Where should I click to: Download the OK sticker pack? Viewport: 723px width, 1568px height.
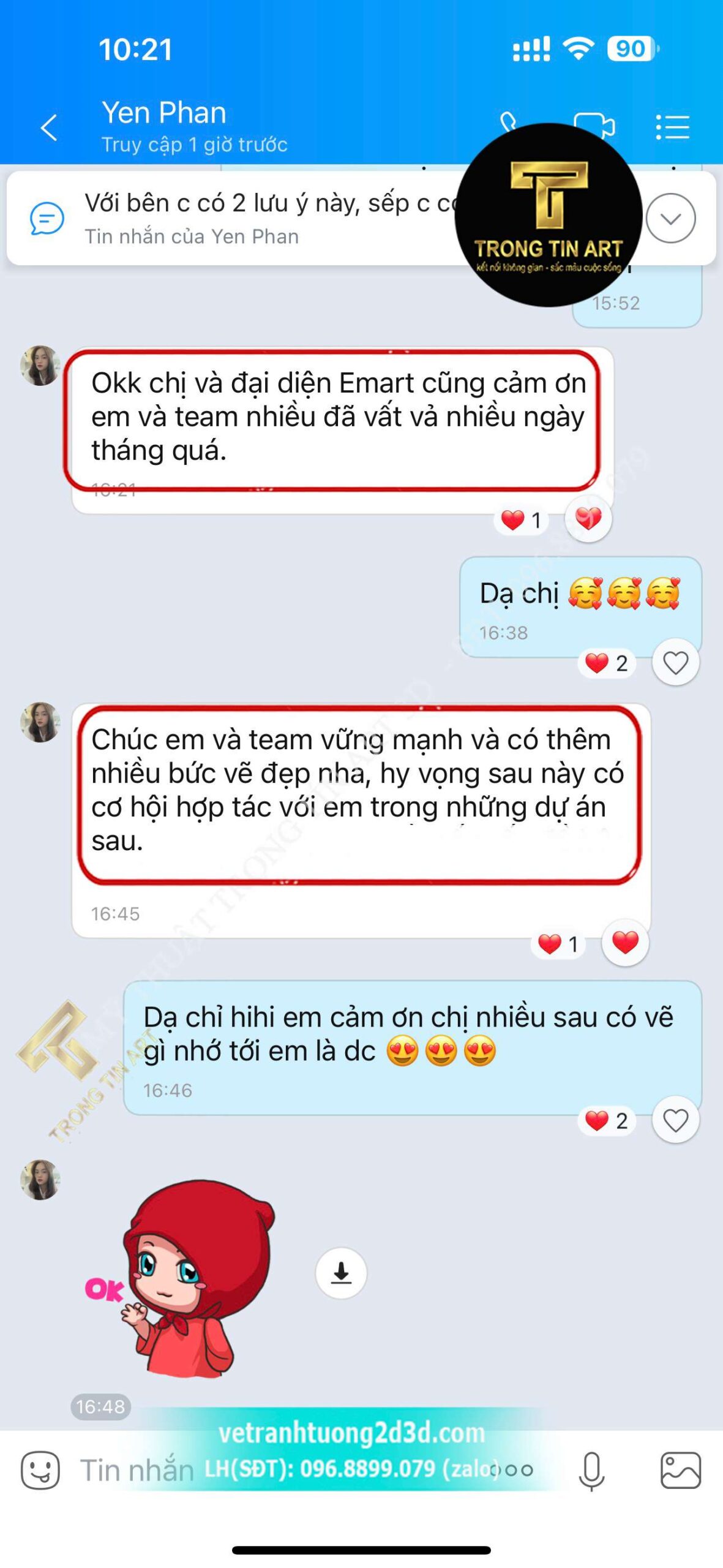click(x=341, y=1273)
